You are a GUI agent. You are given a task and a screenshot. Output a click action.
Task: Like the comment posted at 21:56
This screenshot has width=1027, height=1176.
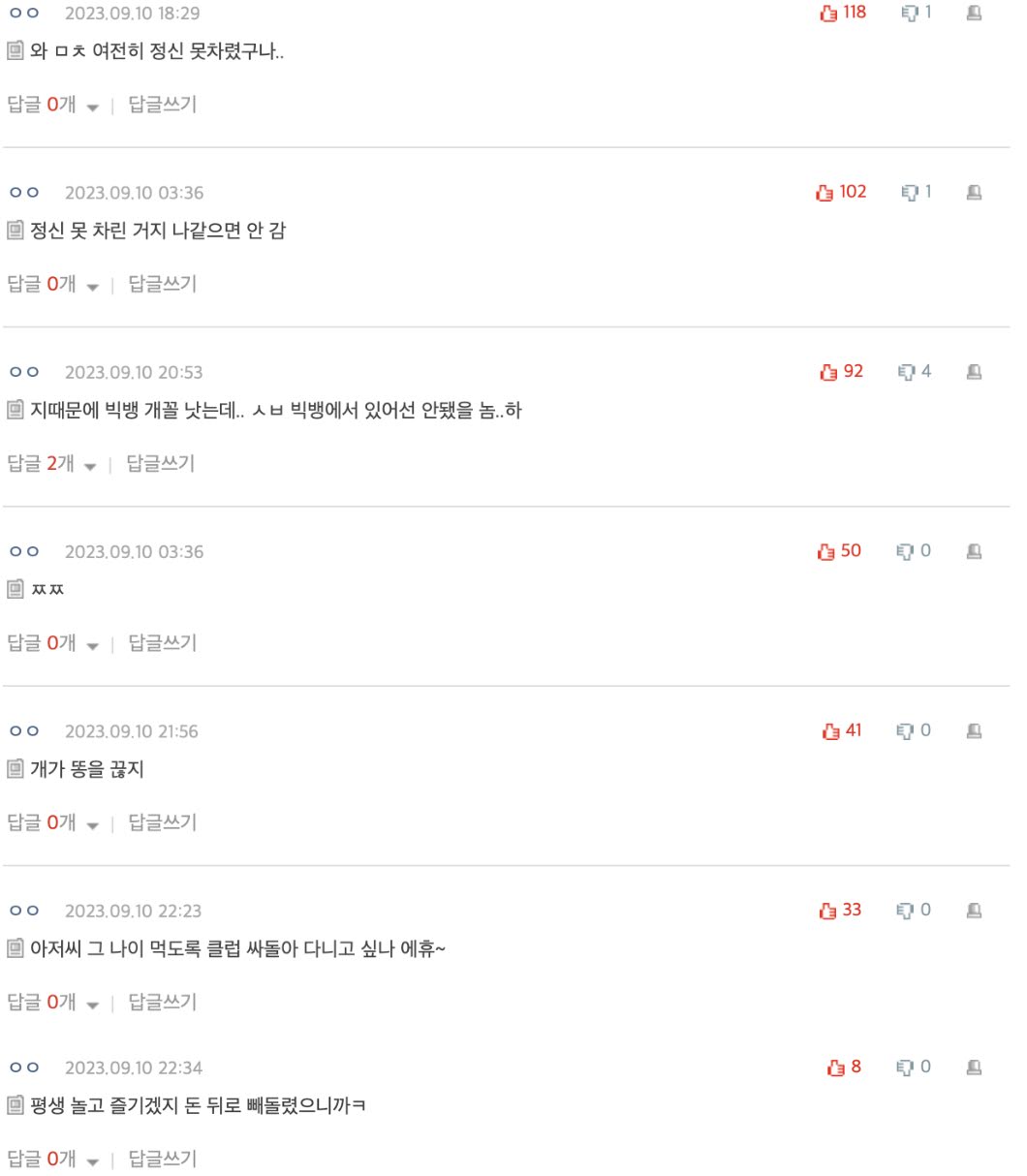coord(841,730)
